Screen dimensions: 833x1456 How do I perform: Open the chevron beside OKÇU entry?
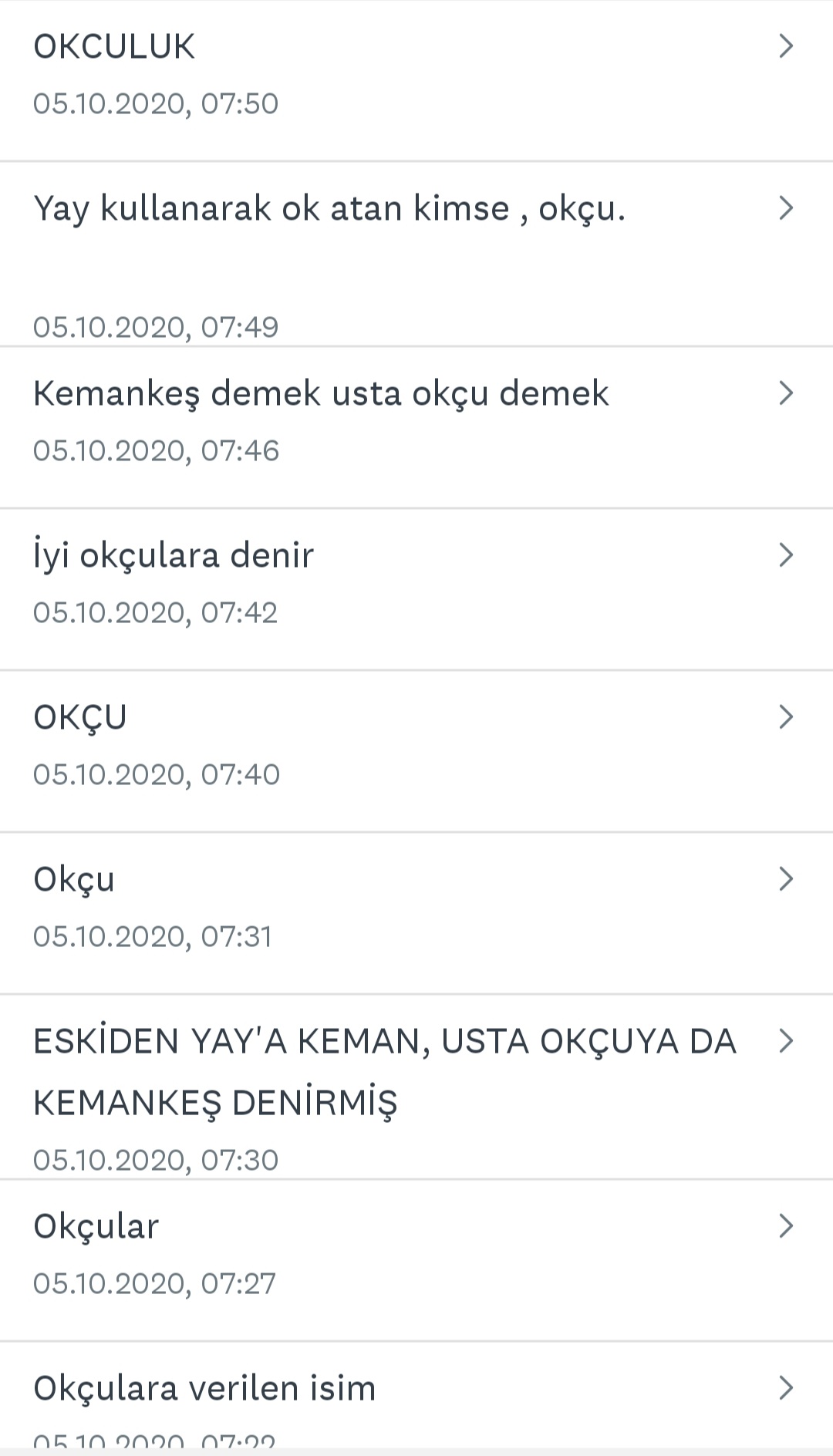pos(786,716)
